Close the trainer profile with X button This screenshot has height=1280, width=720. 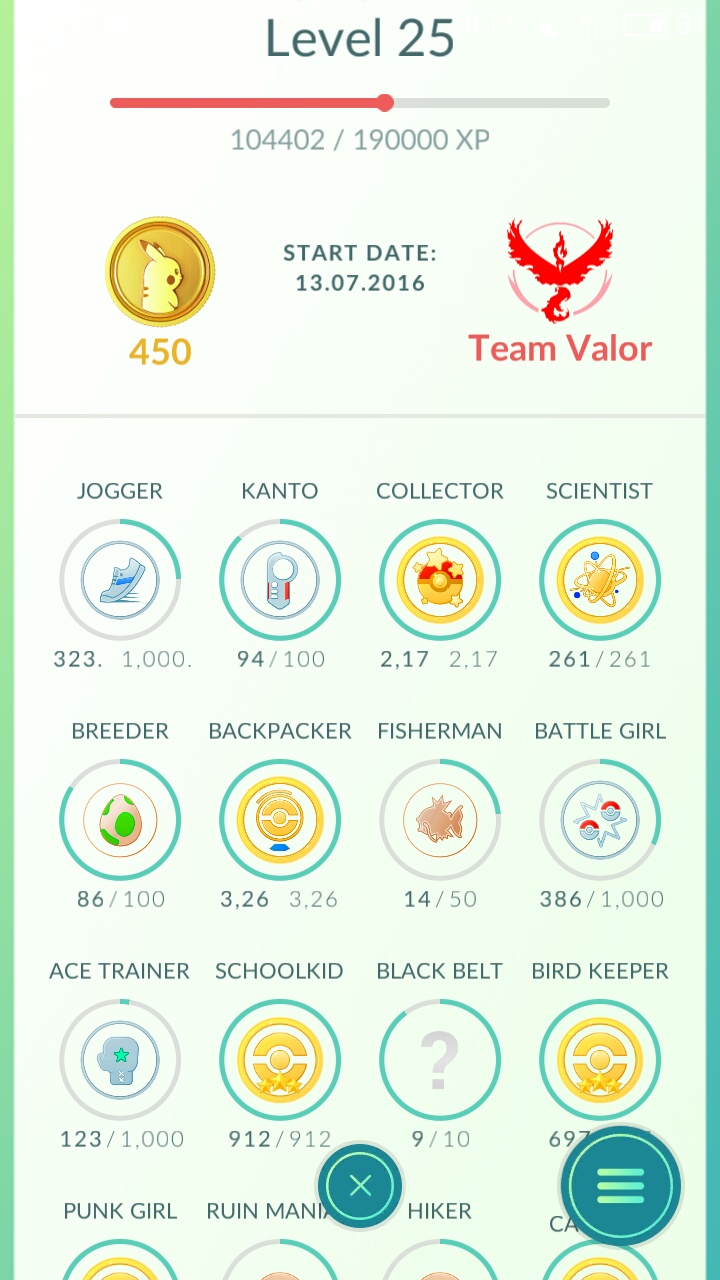[x=360, y=1186]
